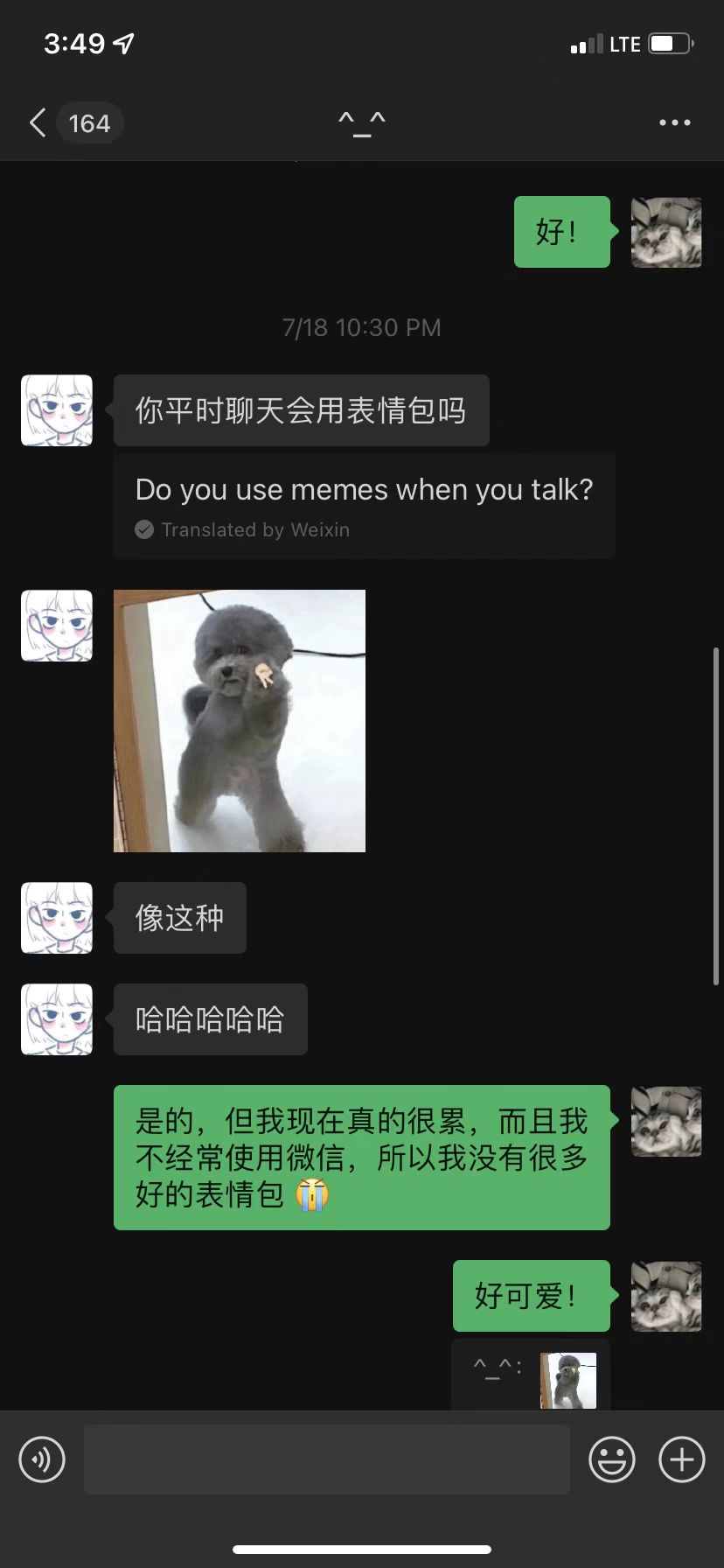Screen dimensions: 724x1568
Task: Open the emoji sticker panel
Action: tap(611, 1459)
